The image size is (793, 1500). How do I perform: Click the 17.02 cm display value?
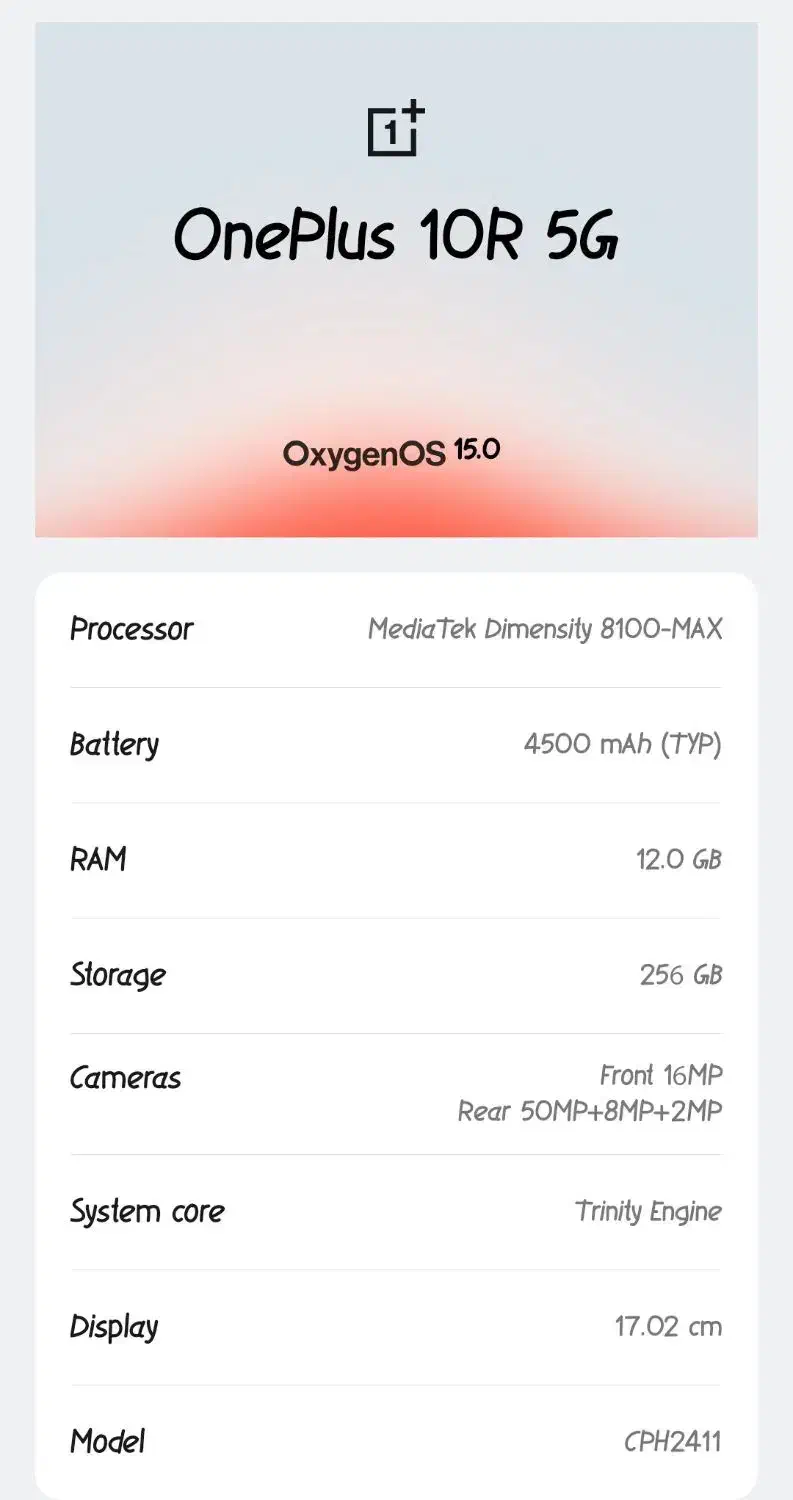click(x=663, y=1327)
